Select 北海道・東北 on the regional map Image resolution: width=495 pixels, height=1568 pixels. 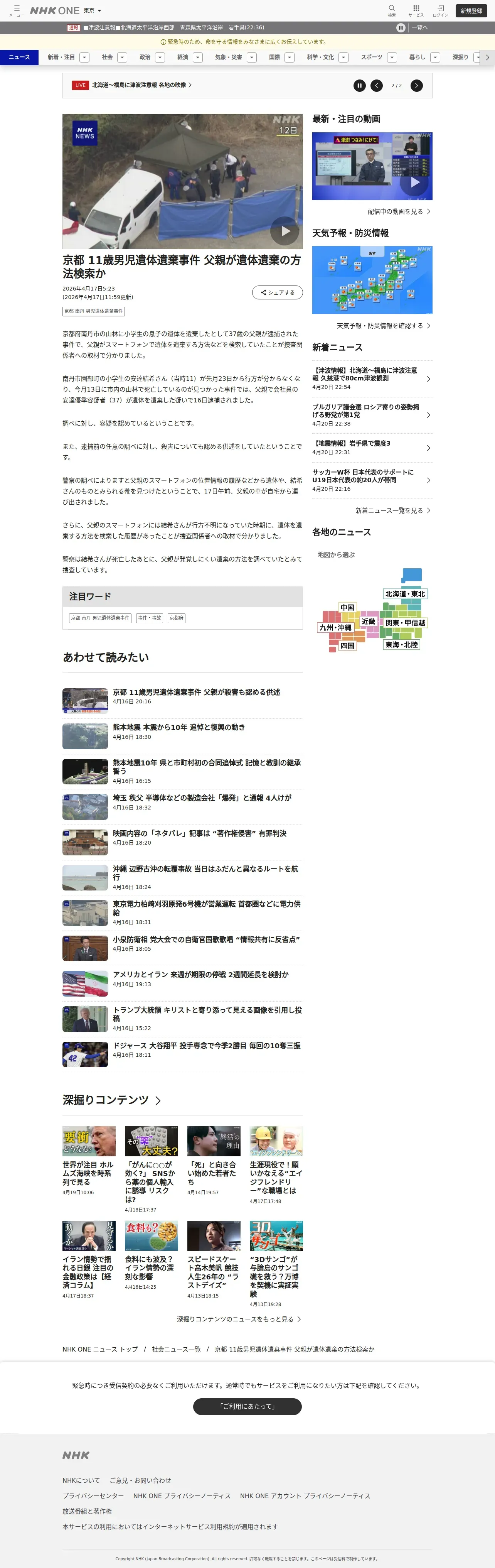coord(405,593)
